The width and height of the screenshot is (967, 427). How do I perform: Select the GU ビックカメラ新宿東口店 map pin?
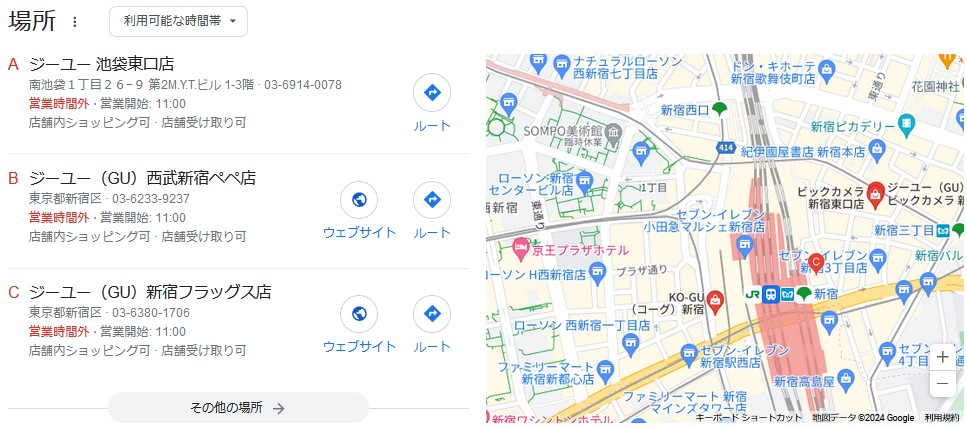(x=875, y=191)
